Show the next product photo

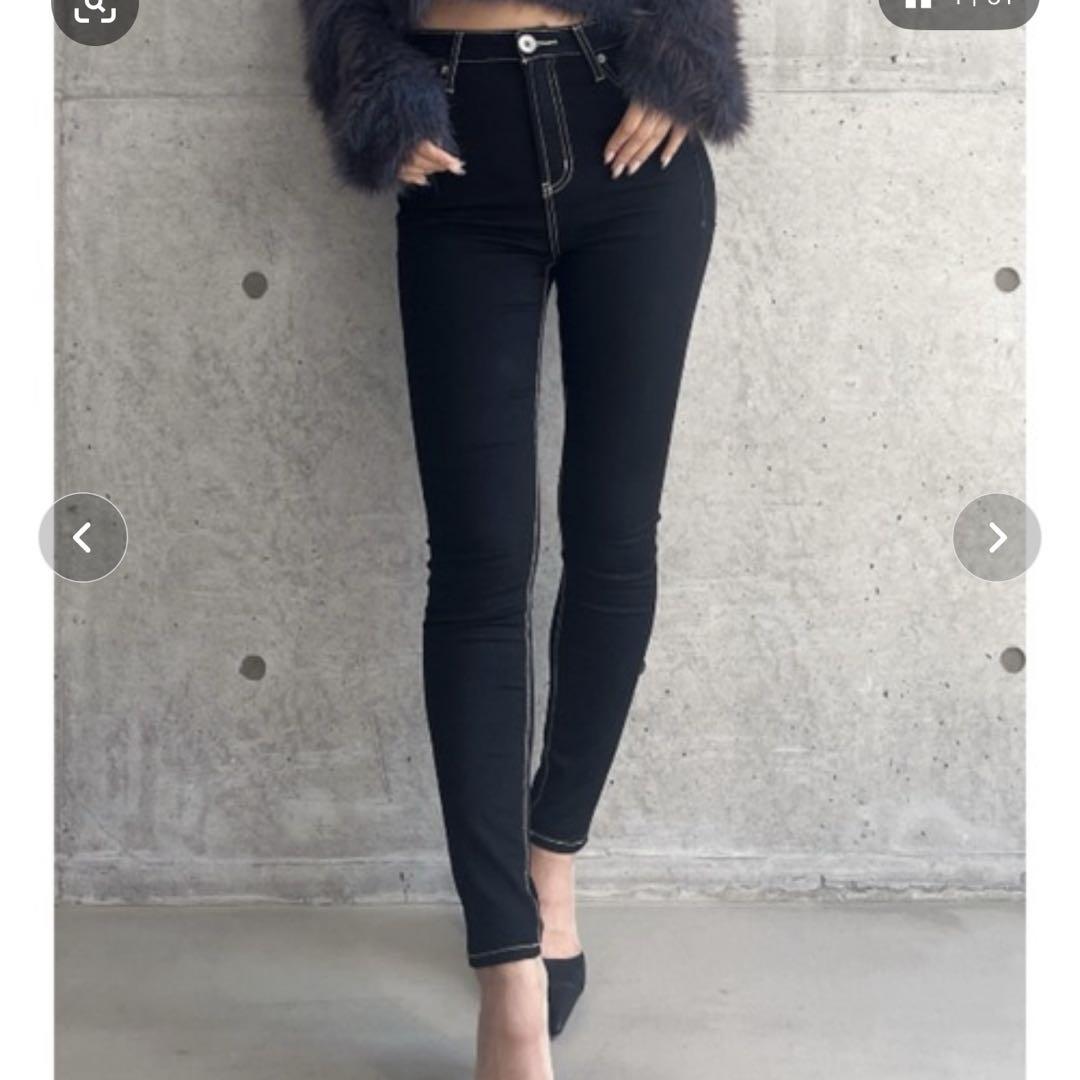click(x=996, y=538)
